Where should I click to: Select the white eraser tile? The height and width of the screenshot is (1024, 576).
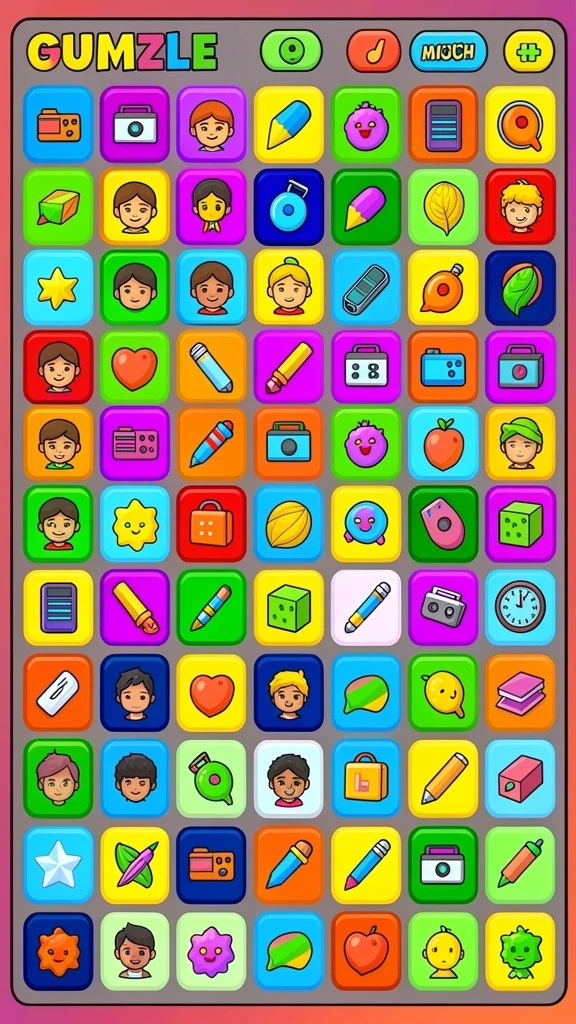[58, 692]
